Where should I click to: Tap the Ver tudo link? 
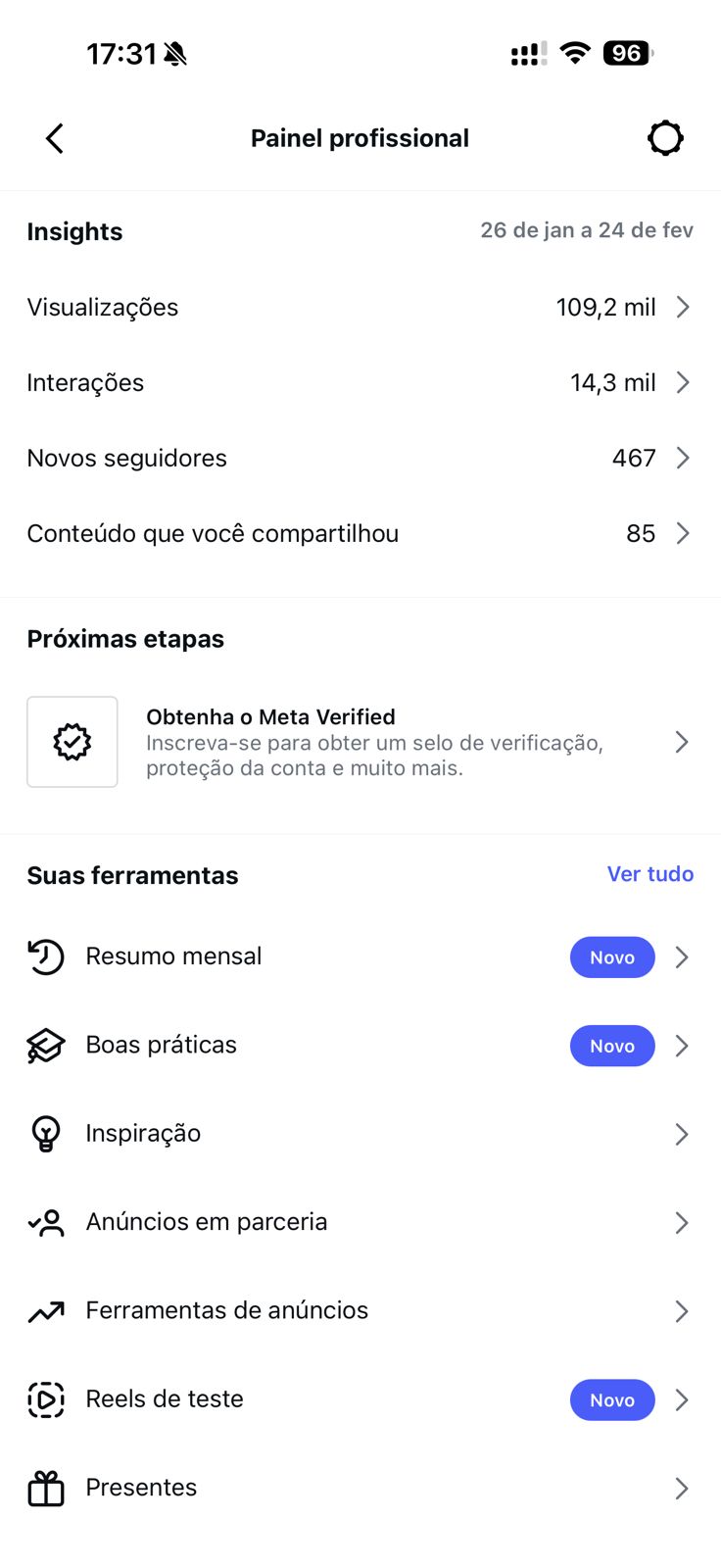[x=649, y=874]
